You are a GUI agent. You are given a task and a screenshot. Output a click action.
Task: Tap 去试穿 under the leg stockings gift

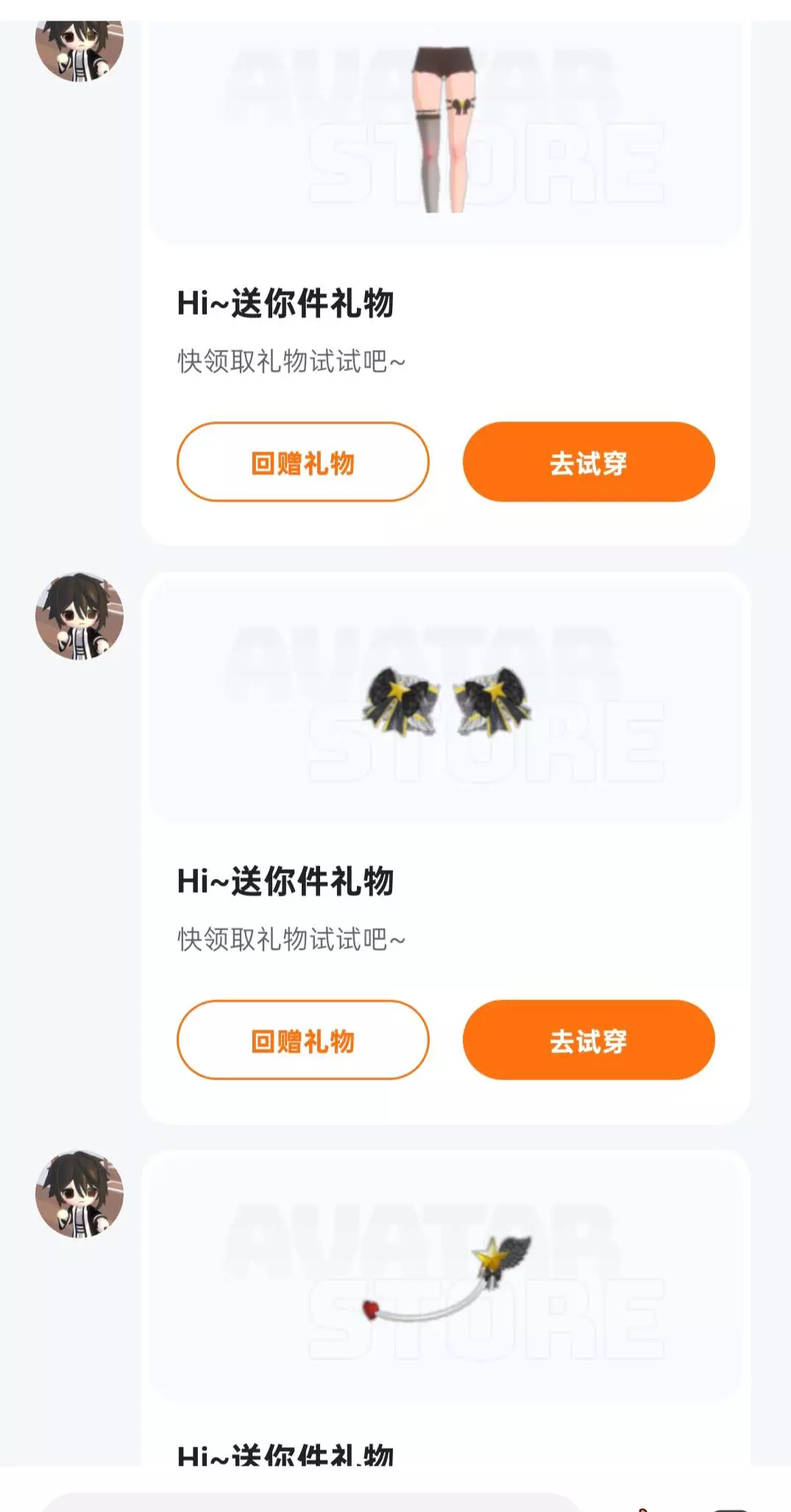pos(589,462)
